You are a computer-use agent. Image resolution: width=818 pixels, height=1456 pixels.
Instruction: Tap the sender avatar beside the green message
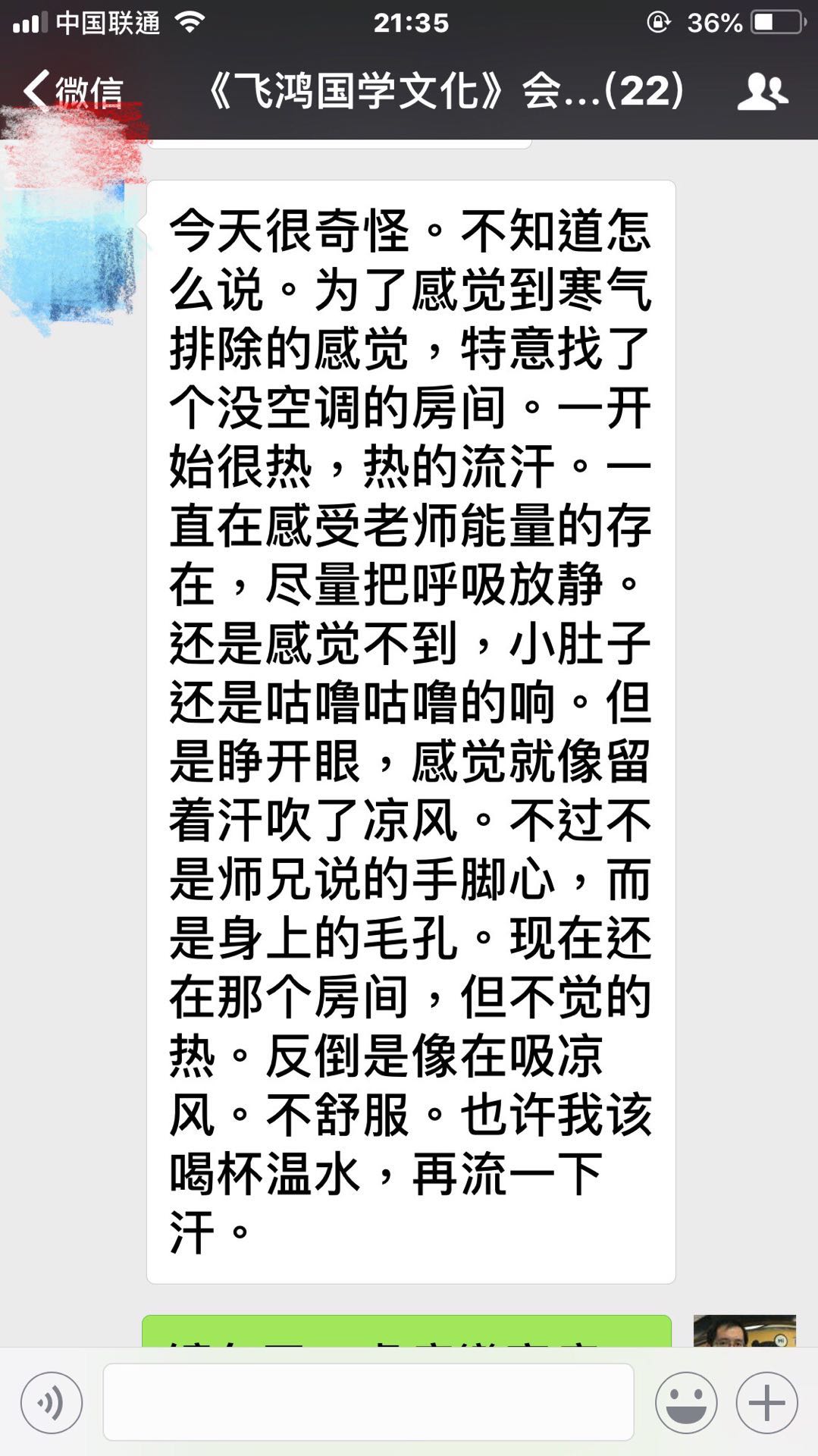tap(744, 1331)
